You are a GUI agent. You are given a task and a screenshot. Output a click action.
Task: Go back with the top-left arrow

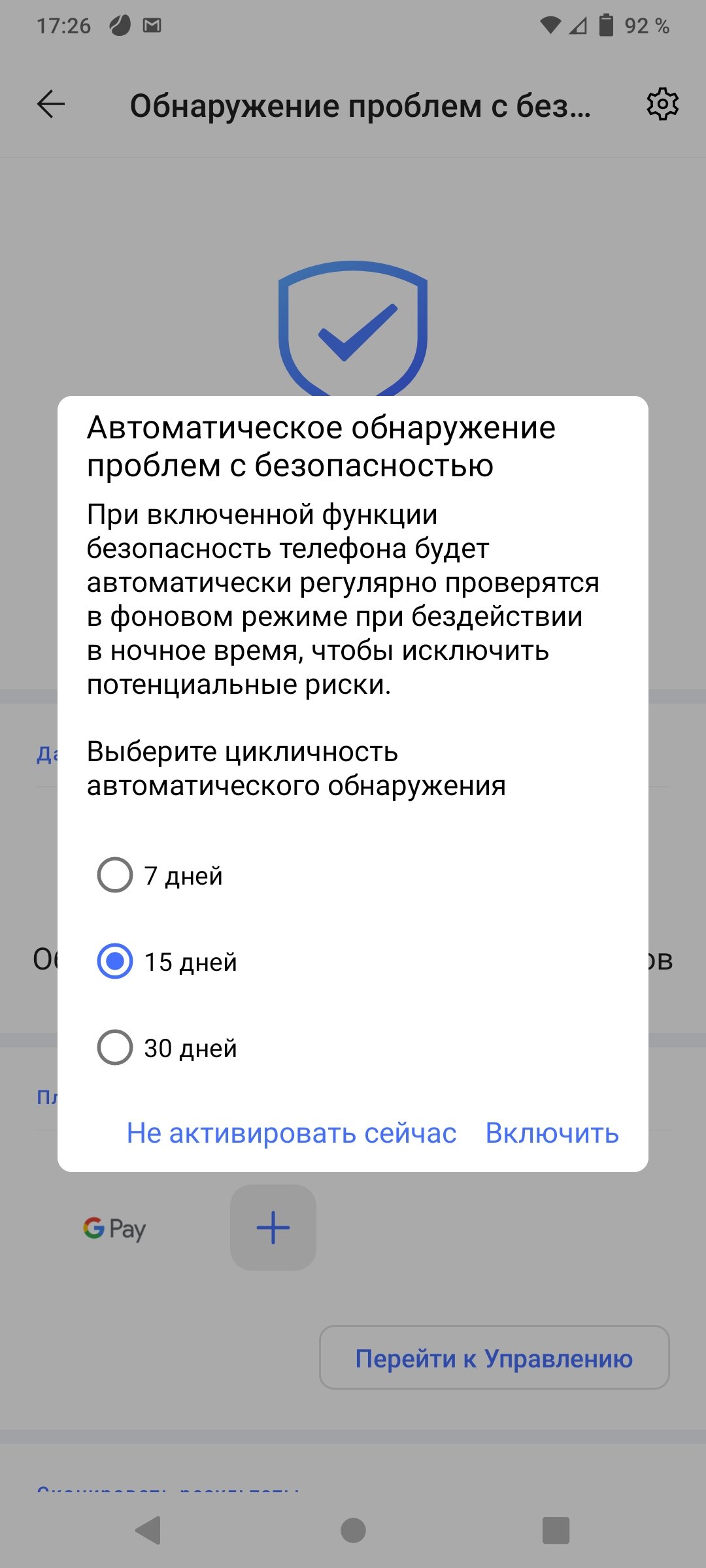(51, 105)
